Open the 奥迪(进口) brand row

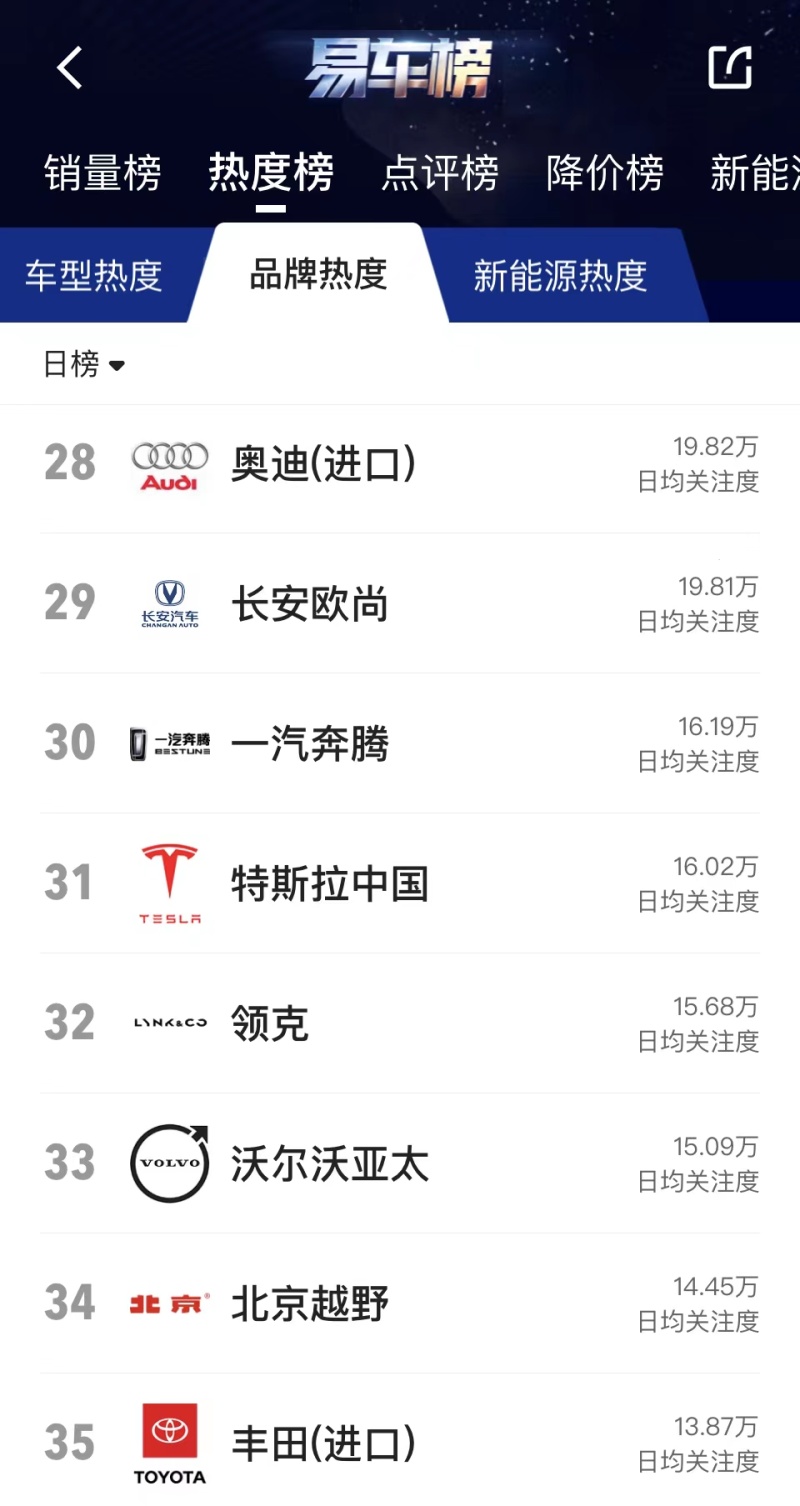click(400, 463)
